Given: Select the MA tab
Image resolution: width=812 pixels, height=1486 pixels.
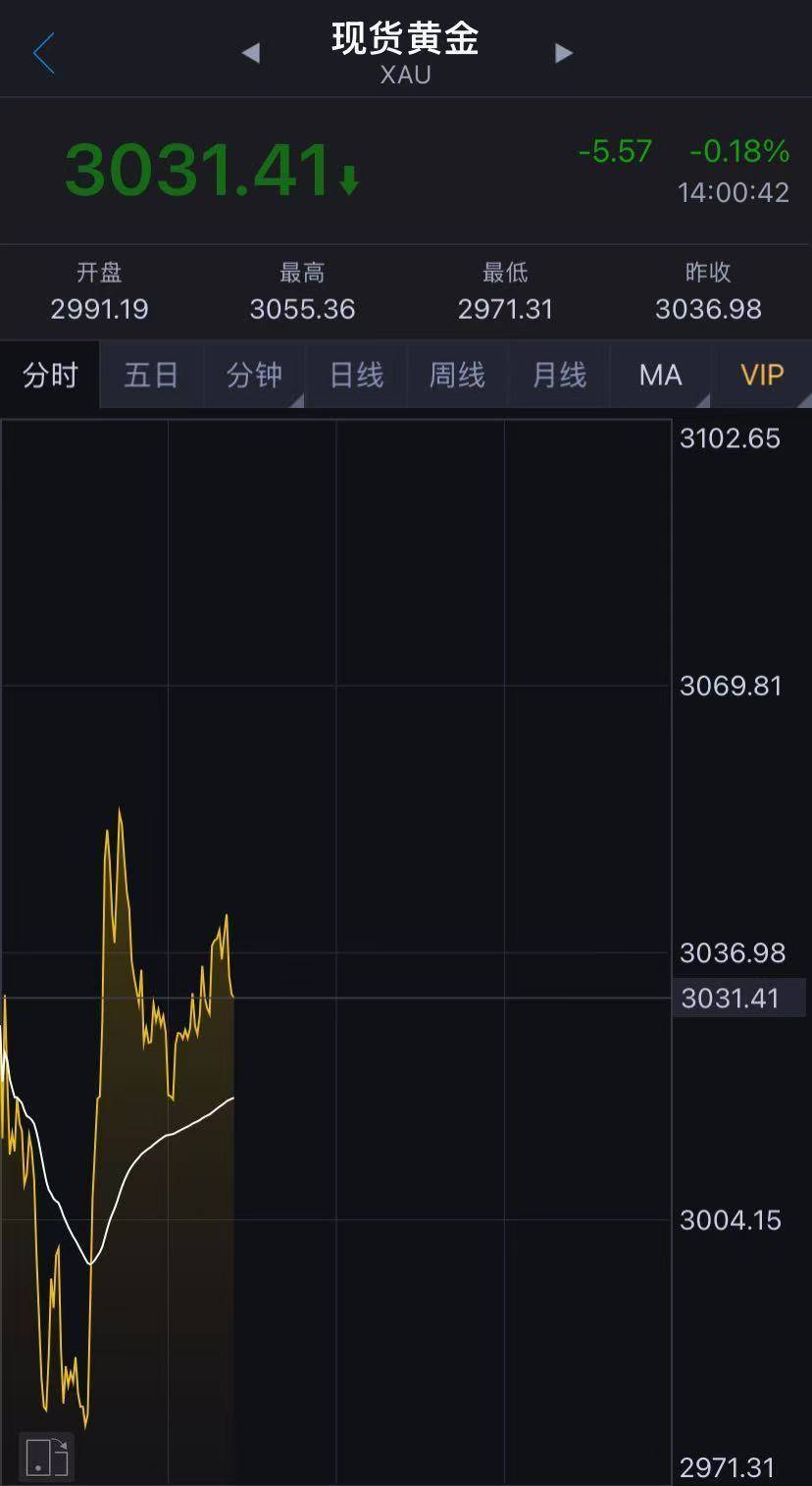Looking at the screenshot, I should (659, 375).
